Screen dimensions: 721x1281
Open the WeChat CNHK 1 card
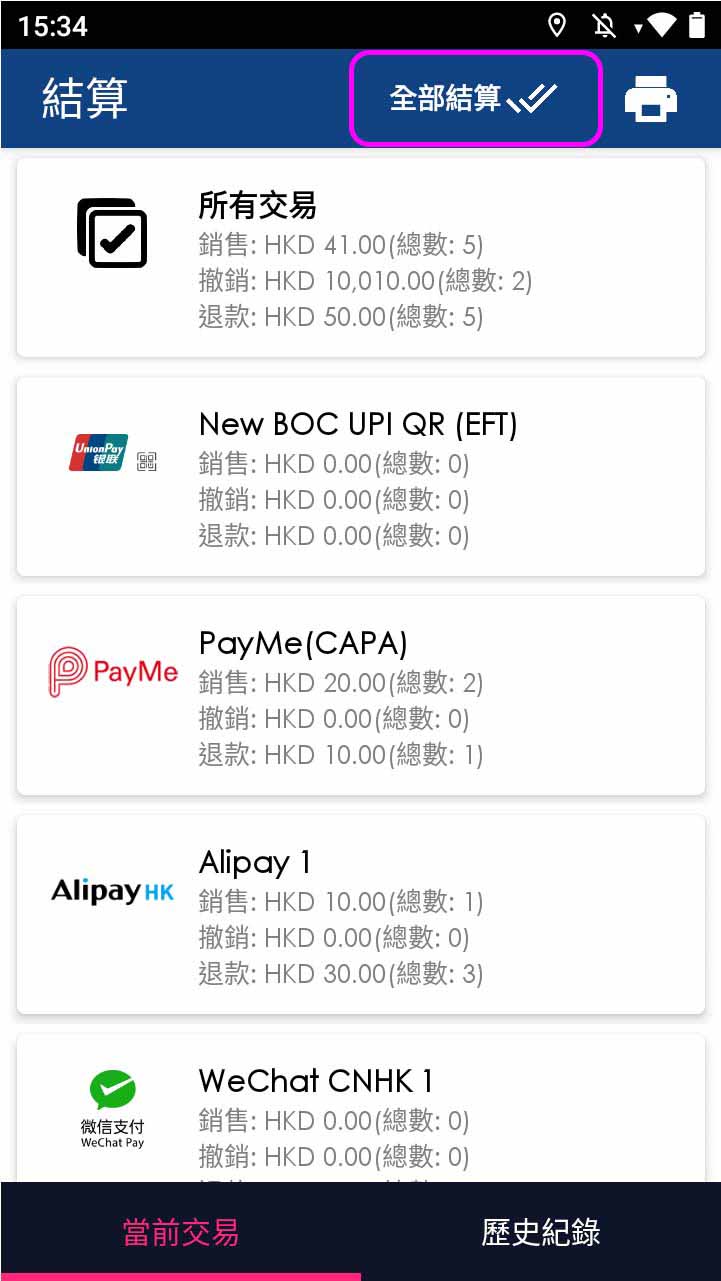(361, 1110)
